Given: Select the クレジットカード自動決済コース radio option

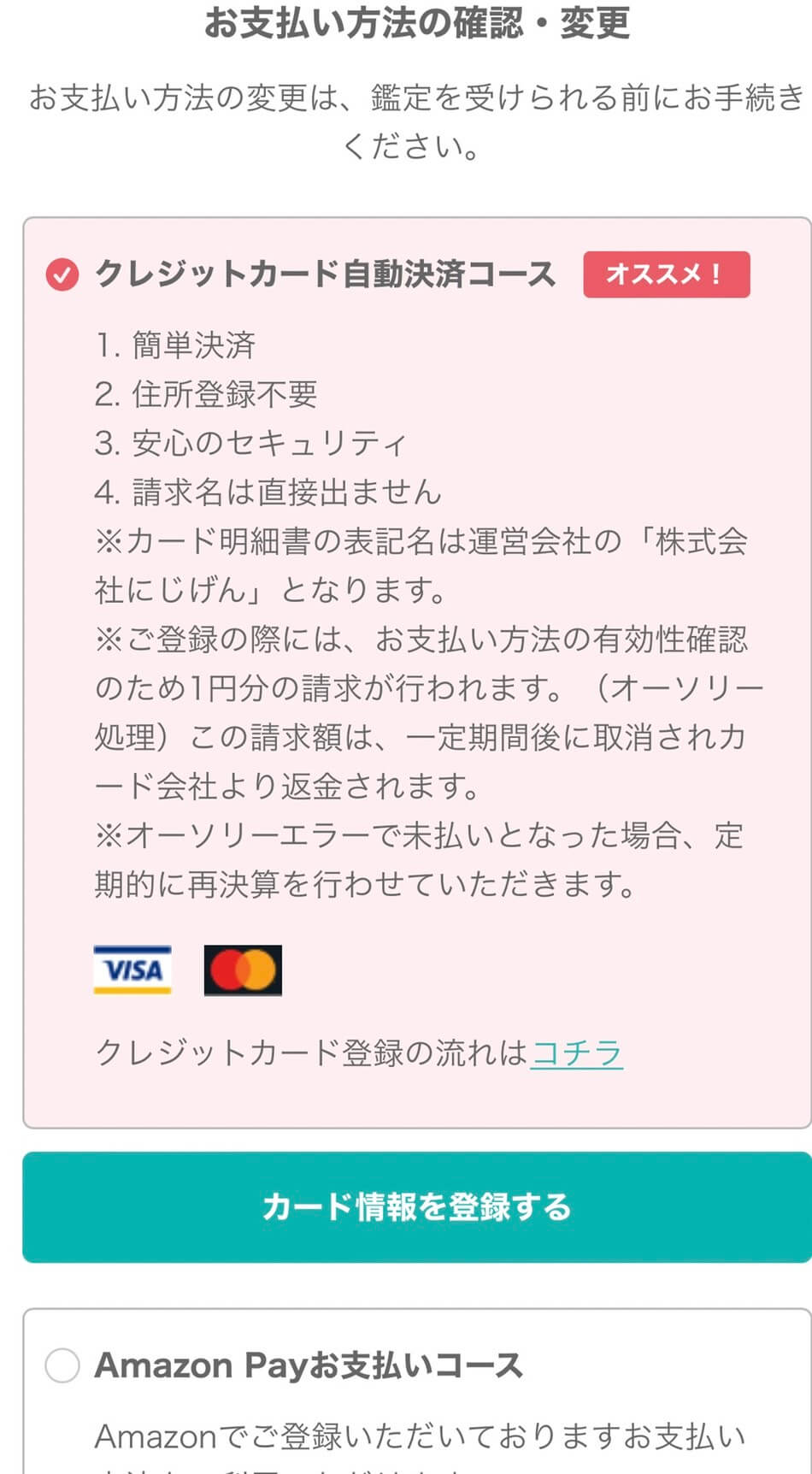Looking at the screenshot, I should pos(62,275).
